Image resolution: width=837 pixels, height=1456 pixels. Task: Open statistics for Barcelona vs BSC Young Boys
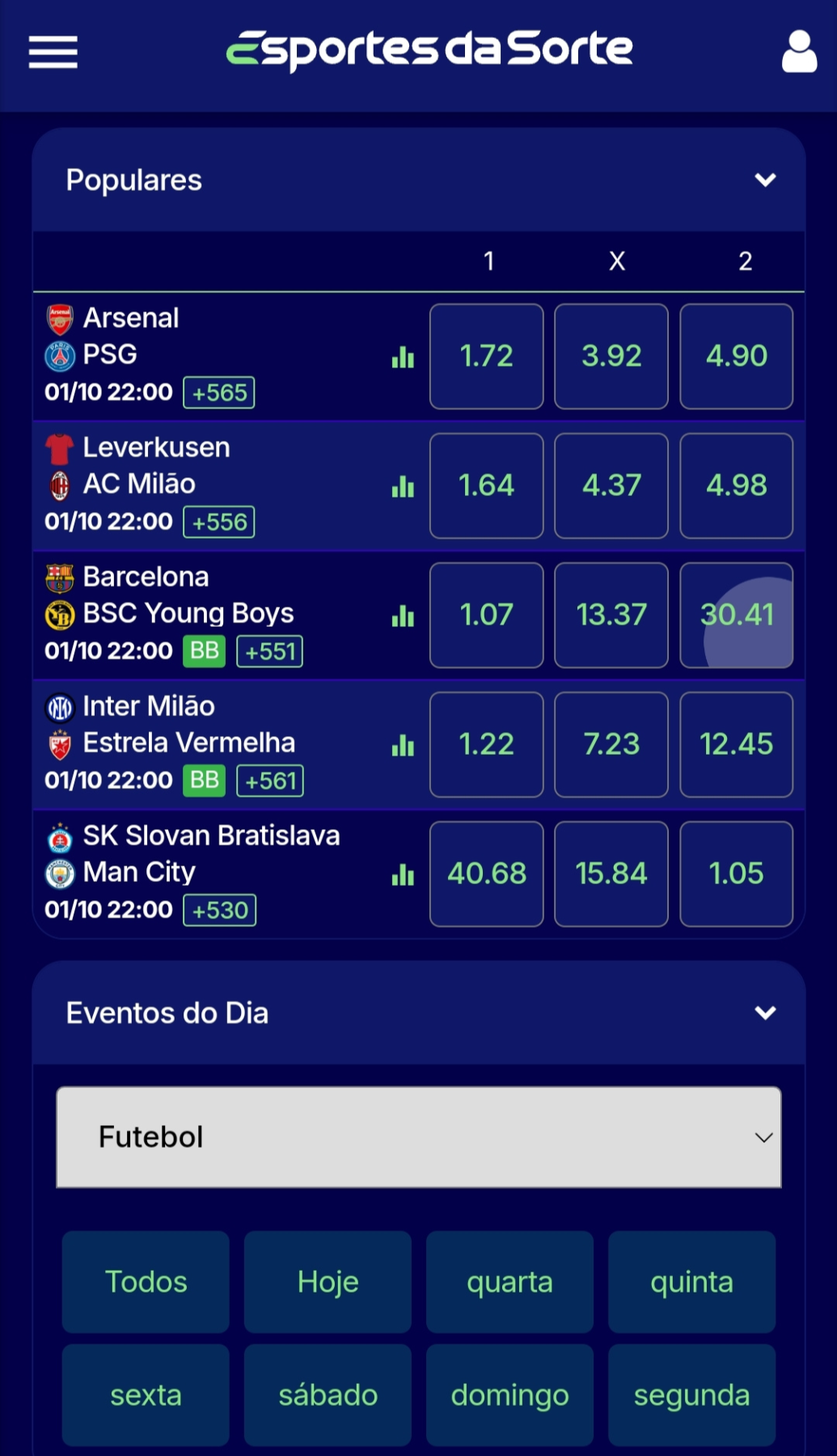402,616
